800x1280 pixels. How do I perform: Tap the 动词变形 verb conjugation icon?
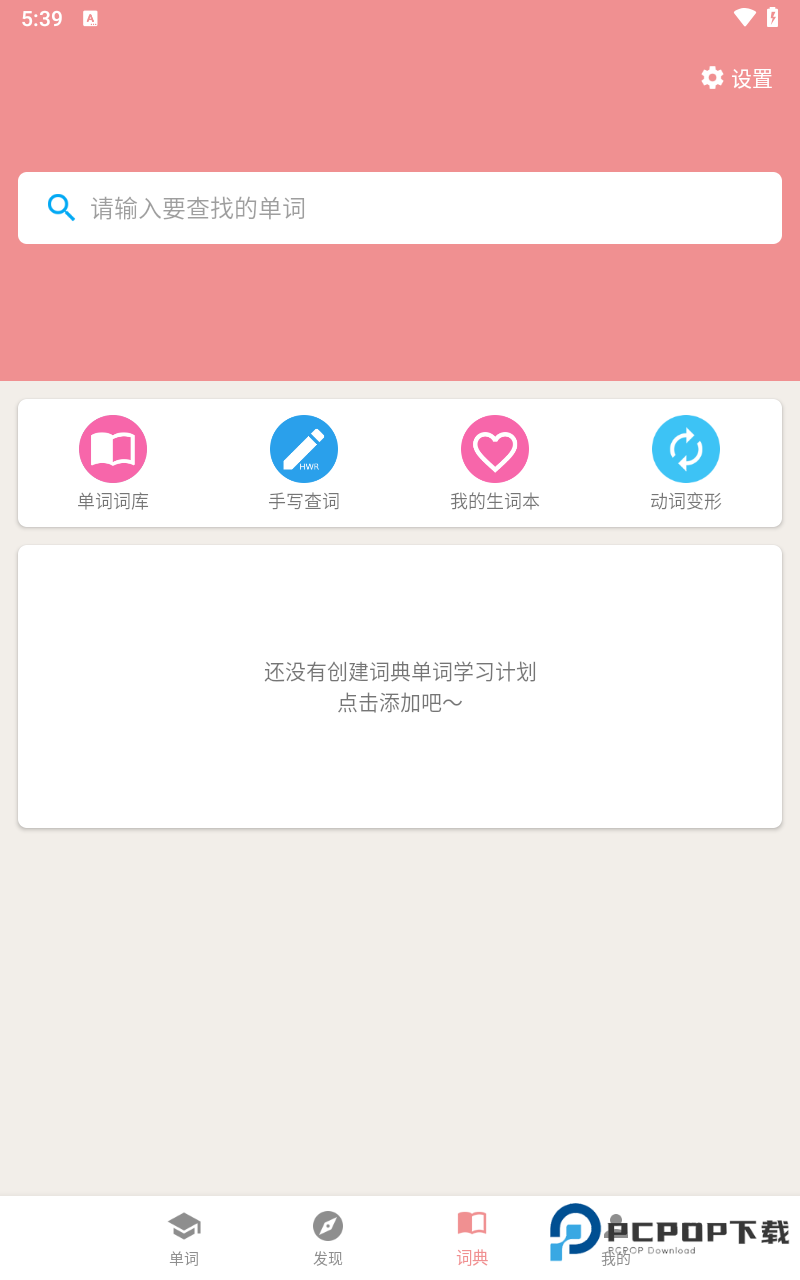pos(686,448)
